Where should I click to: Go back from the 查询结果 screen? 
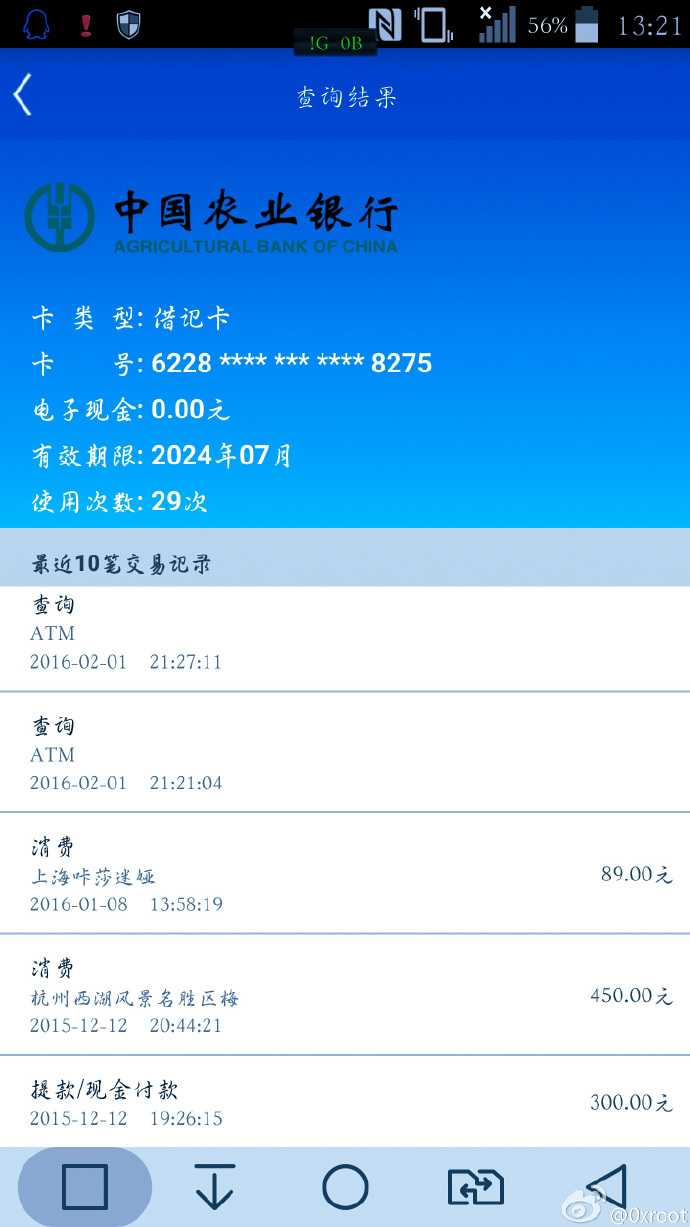(x=22, y=96)
